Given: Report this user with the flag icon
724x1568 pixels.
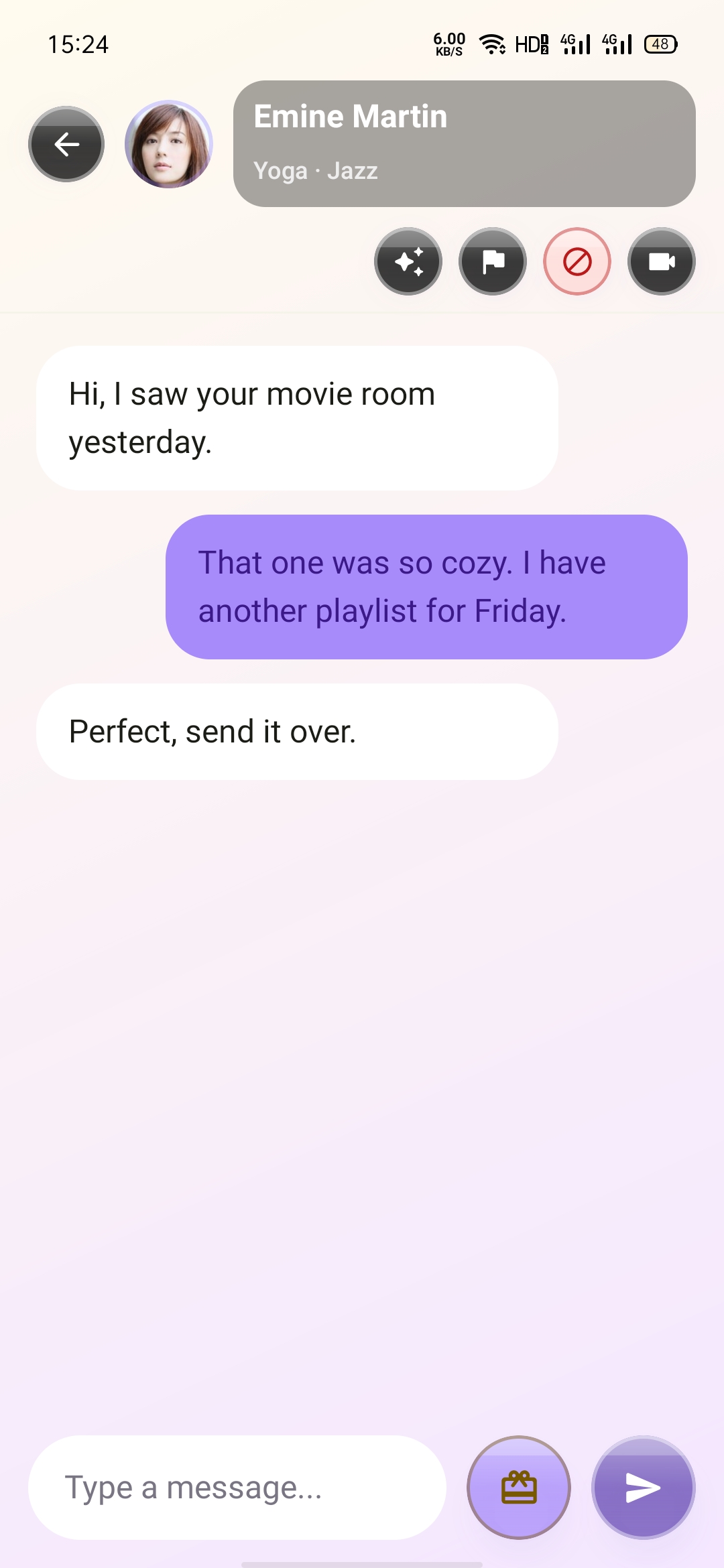Looking at the screenshot, I should point(493,261).
